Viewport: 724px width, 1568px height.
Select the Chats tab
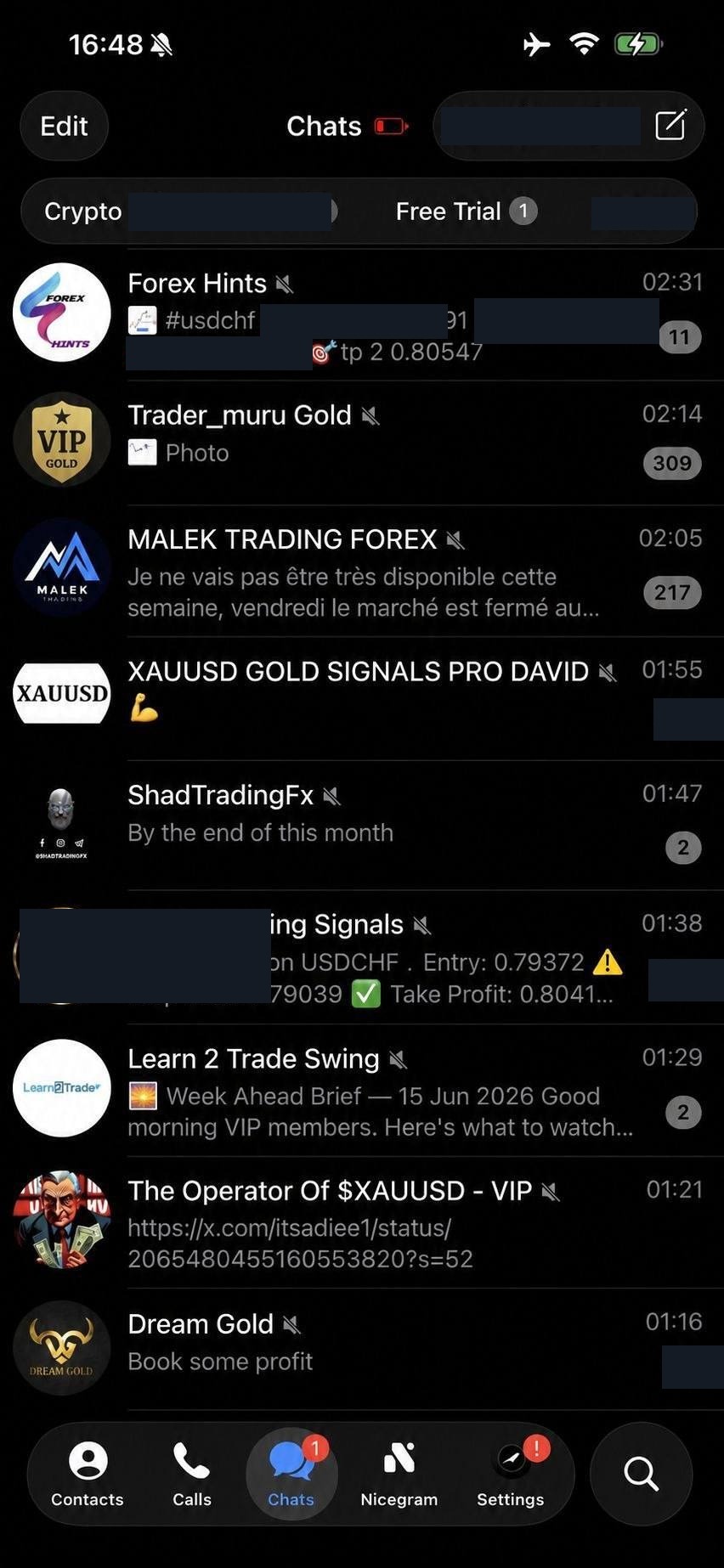point(291,1474)
